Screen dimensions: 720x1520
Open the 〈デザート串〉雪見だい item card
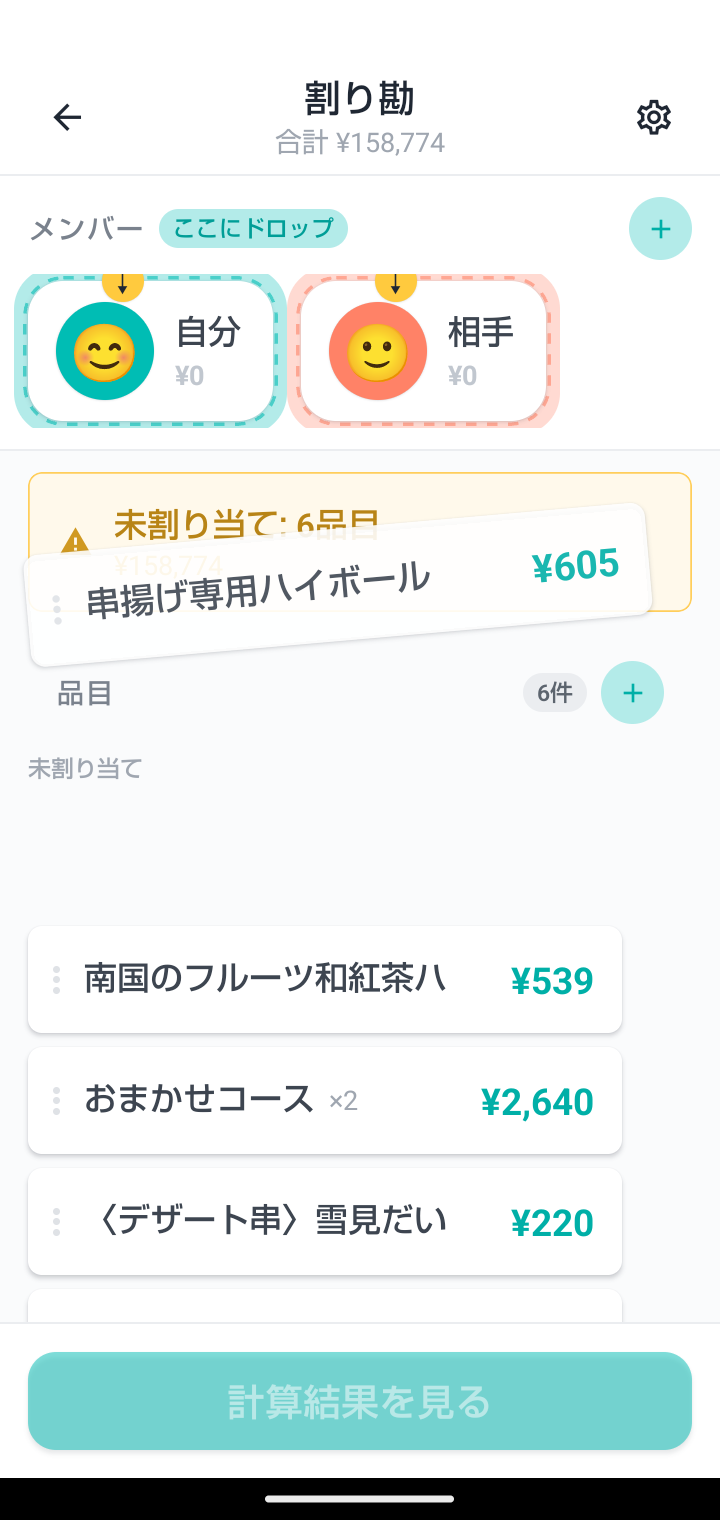point(325,1221)
